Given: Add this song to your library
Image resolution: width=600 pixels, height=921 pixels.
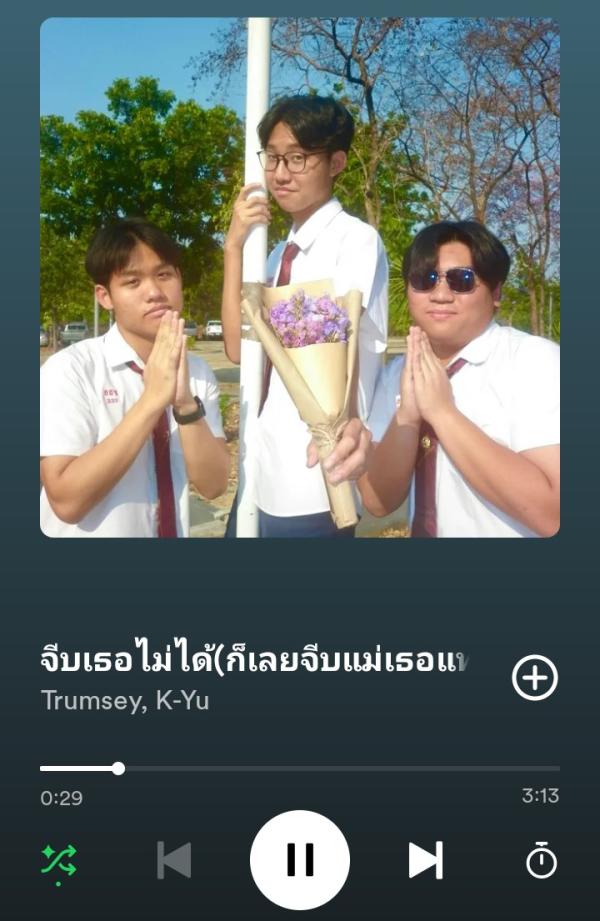Looking at the screenshot, I should [535, 678].
